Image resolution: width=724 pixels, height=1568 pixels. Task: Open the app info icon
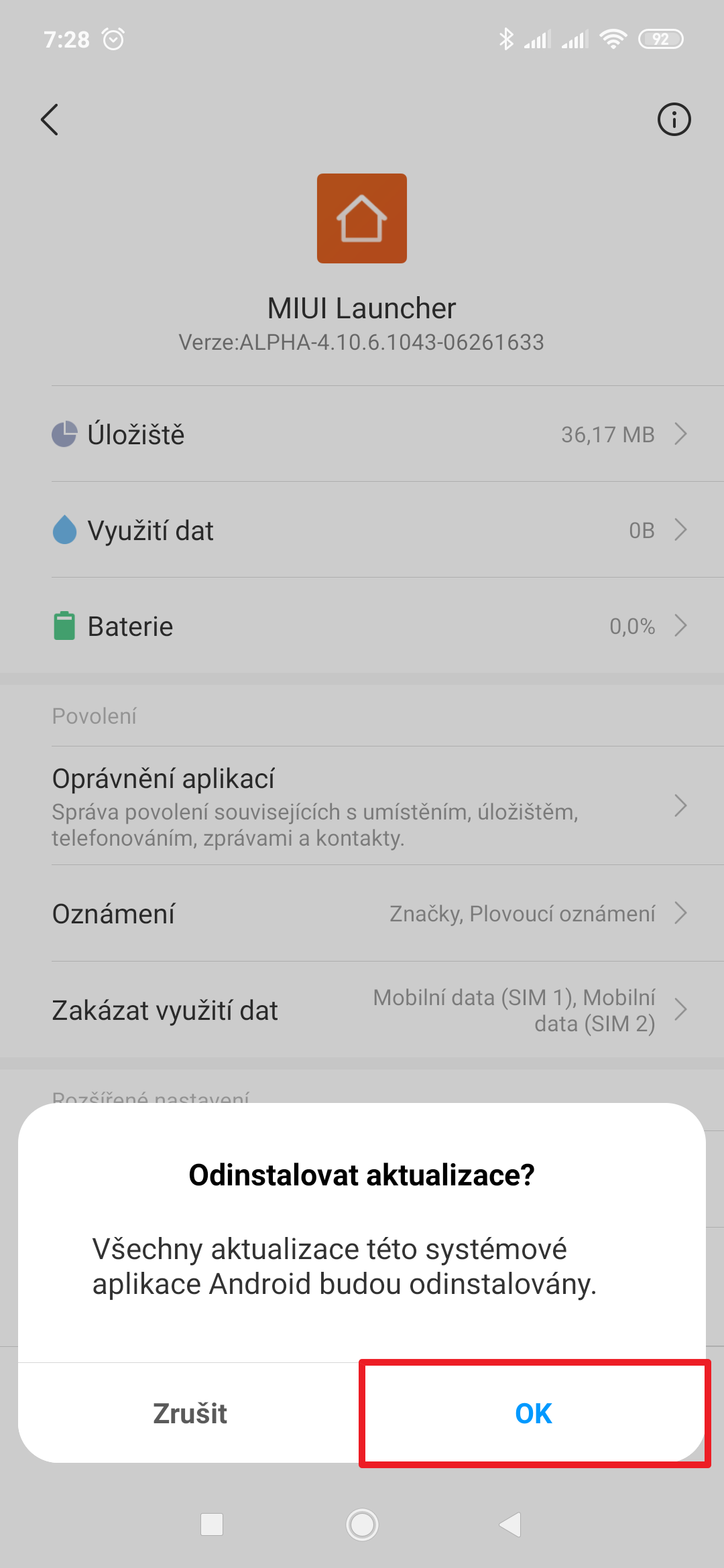[x=674, y=120]
